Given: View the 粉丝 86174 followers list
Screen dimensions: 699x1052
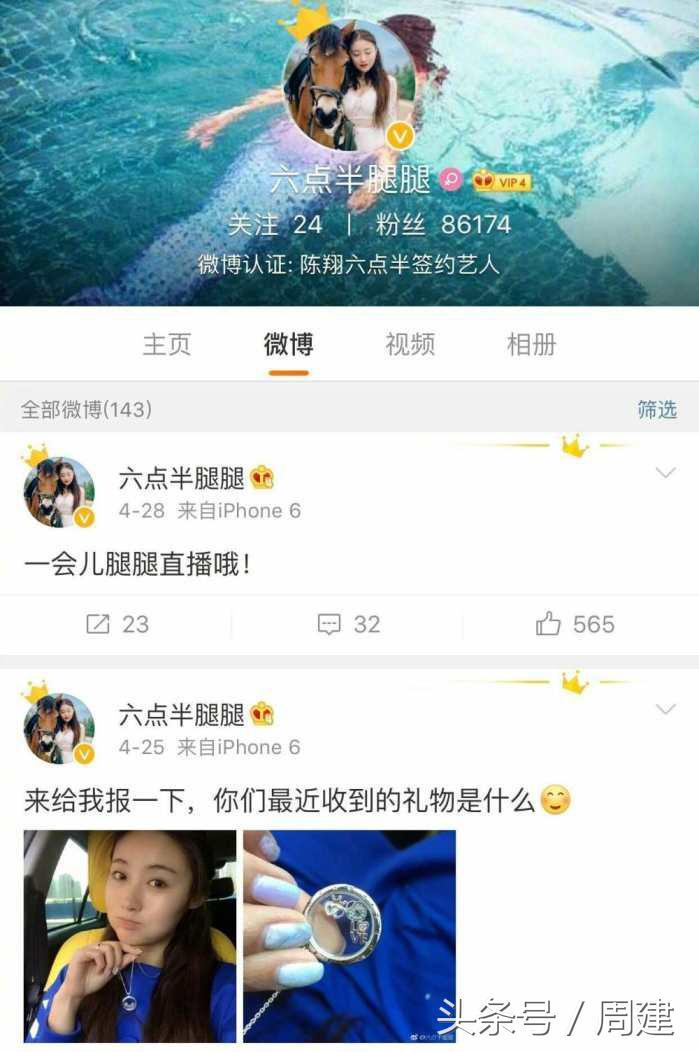Looking at the screenshot, I should (x=443, y=224).
